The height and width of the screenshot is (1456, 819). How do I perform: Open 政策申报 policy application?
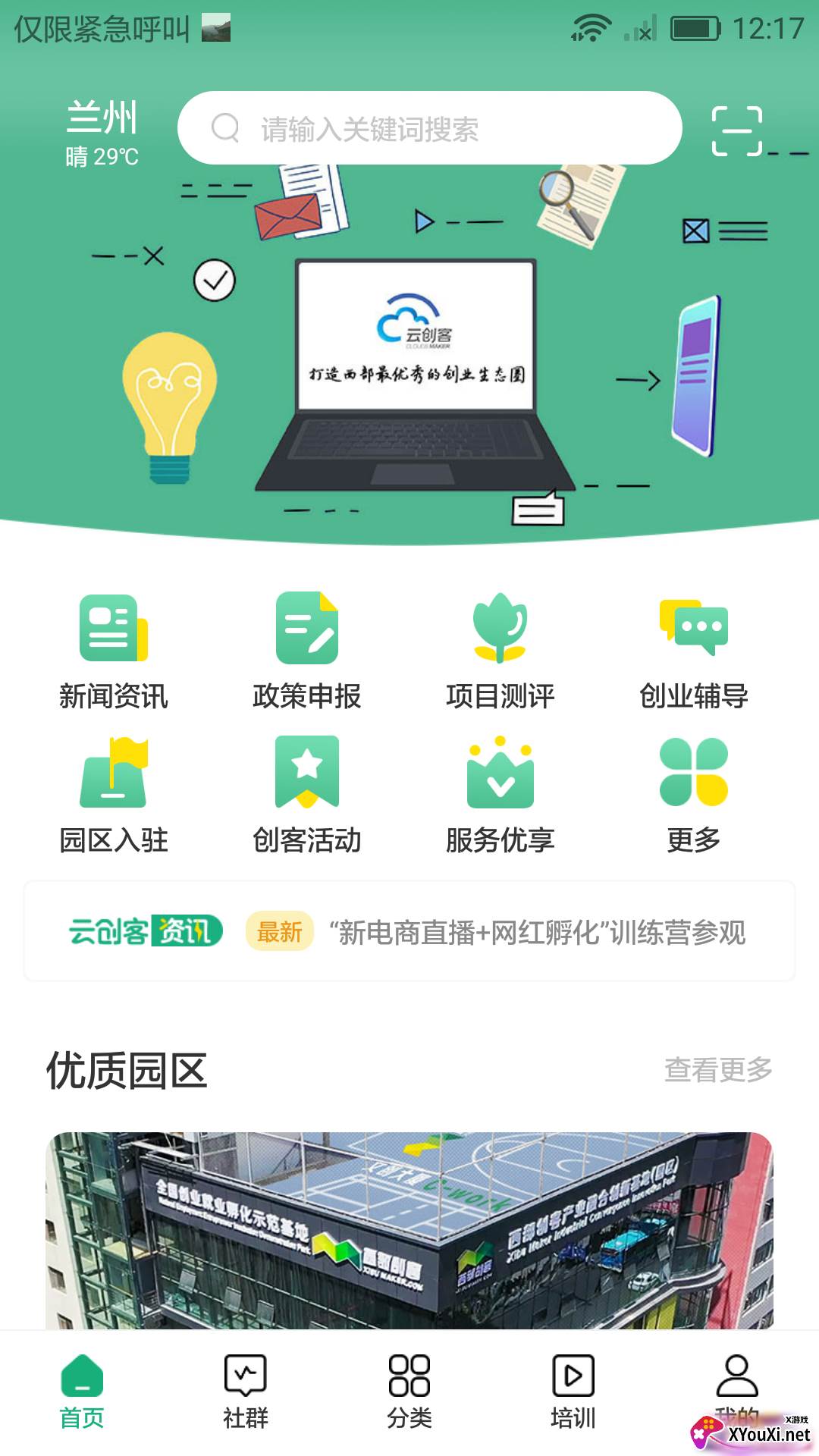(x=307, y=650)
